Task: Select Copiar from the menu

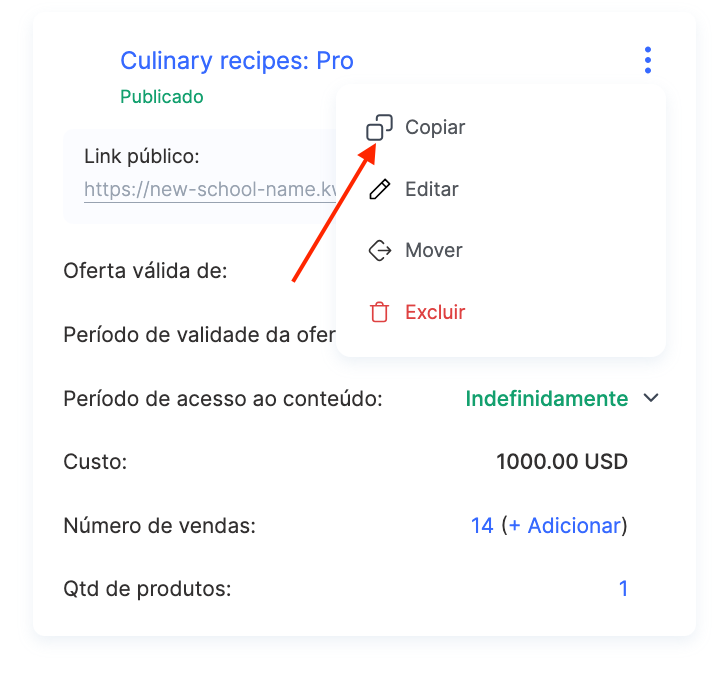Action: coord(434,128)
